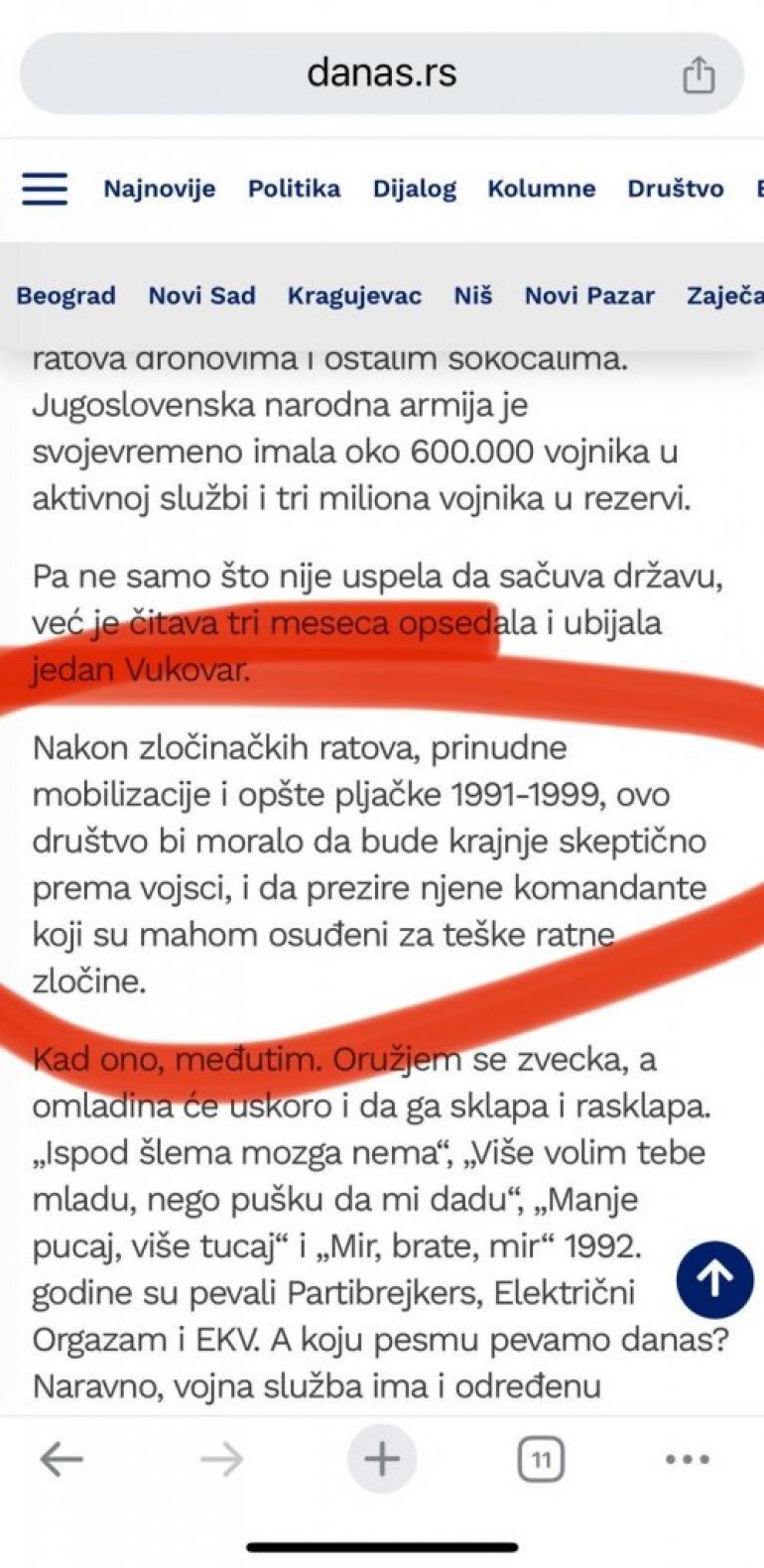
Task: Open the hamburger menu
Action: coord(45,189)
